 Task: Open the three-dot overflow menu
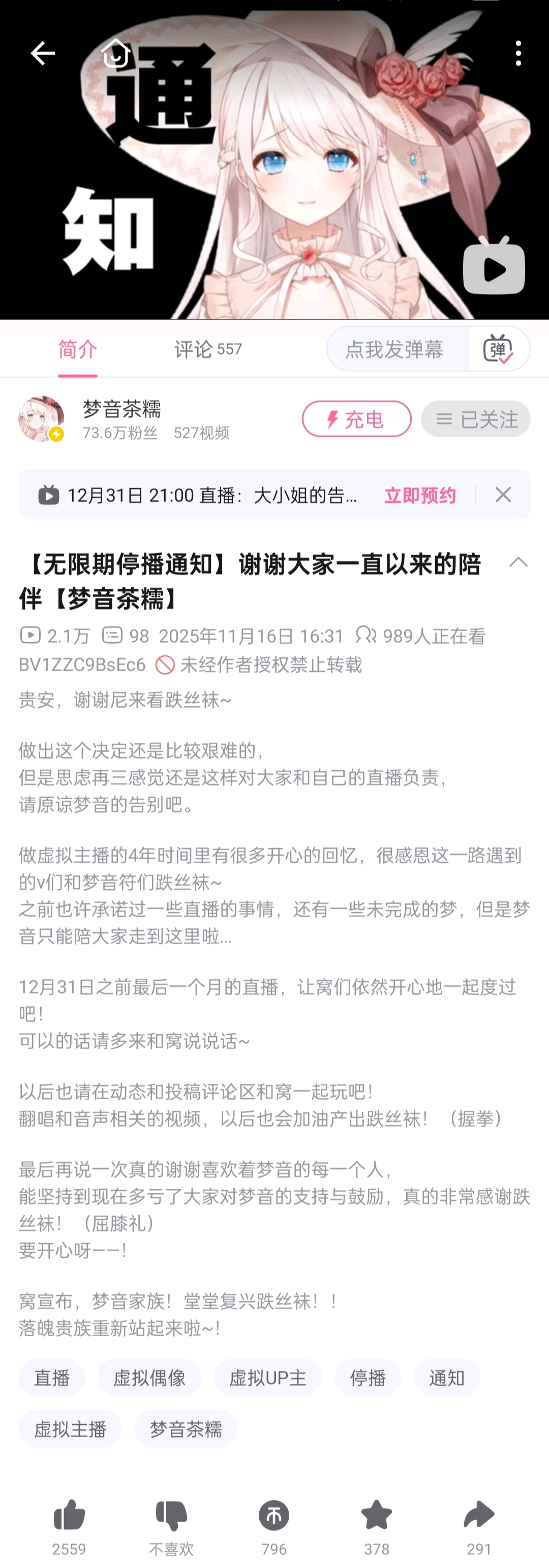[518, 53]
